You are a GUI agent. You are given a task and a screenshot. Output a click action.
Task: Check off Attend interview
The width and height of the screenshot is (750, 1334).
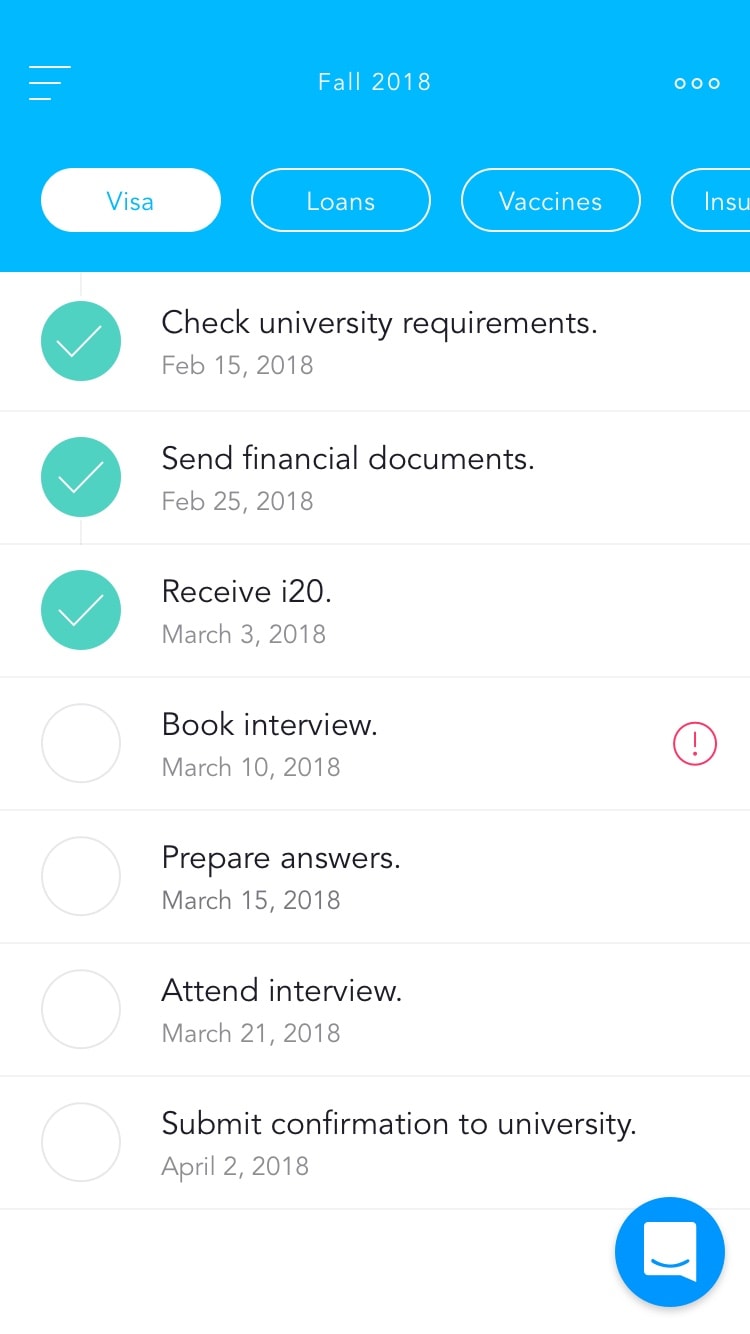click(x=81, y=1009)
